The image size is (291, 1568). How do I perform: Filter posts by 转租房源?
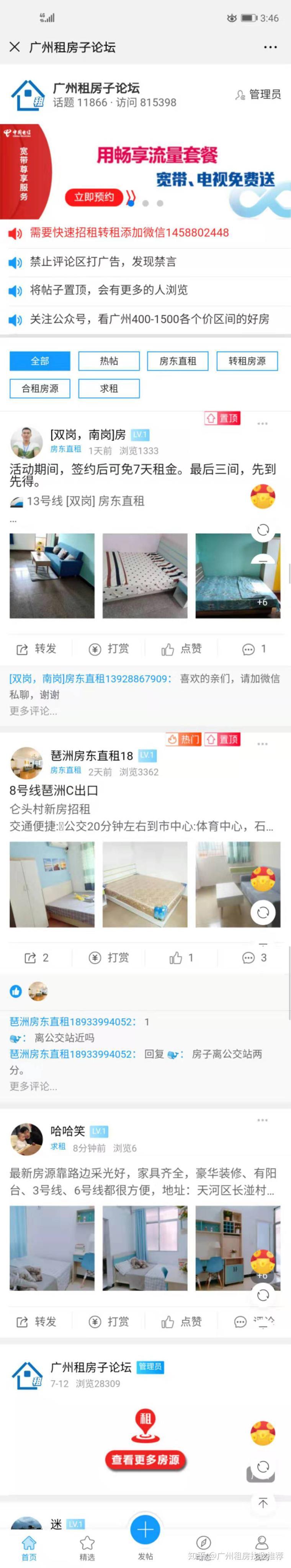point(247,361)
